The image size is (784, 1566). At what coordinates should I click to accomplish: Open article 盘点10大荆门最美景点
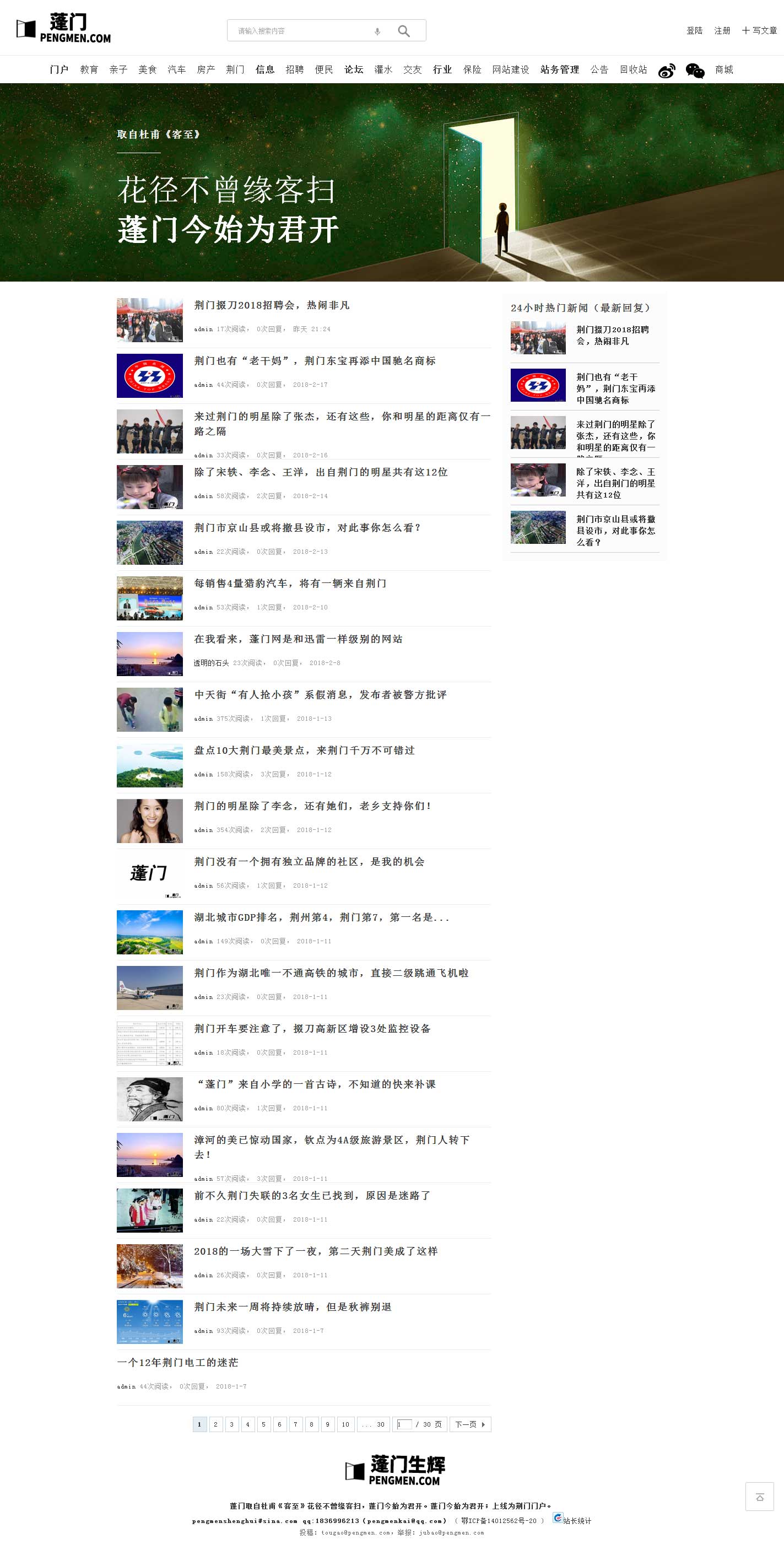[x=305, y=750]
